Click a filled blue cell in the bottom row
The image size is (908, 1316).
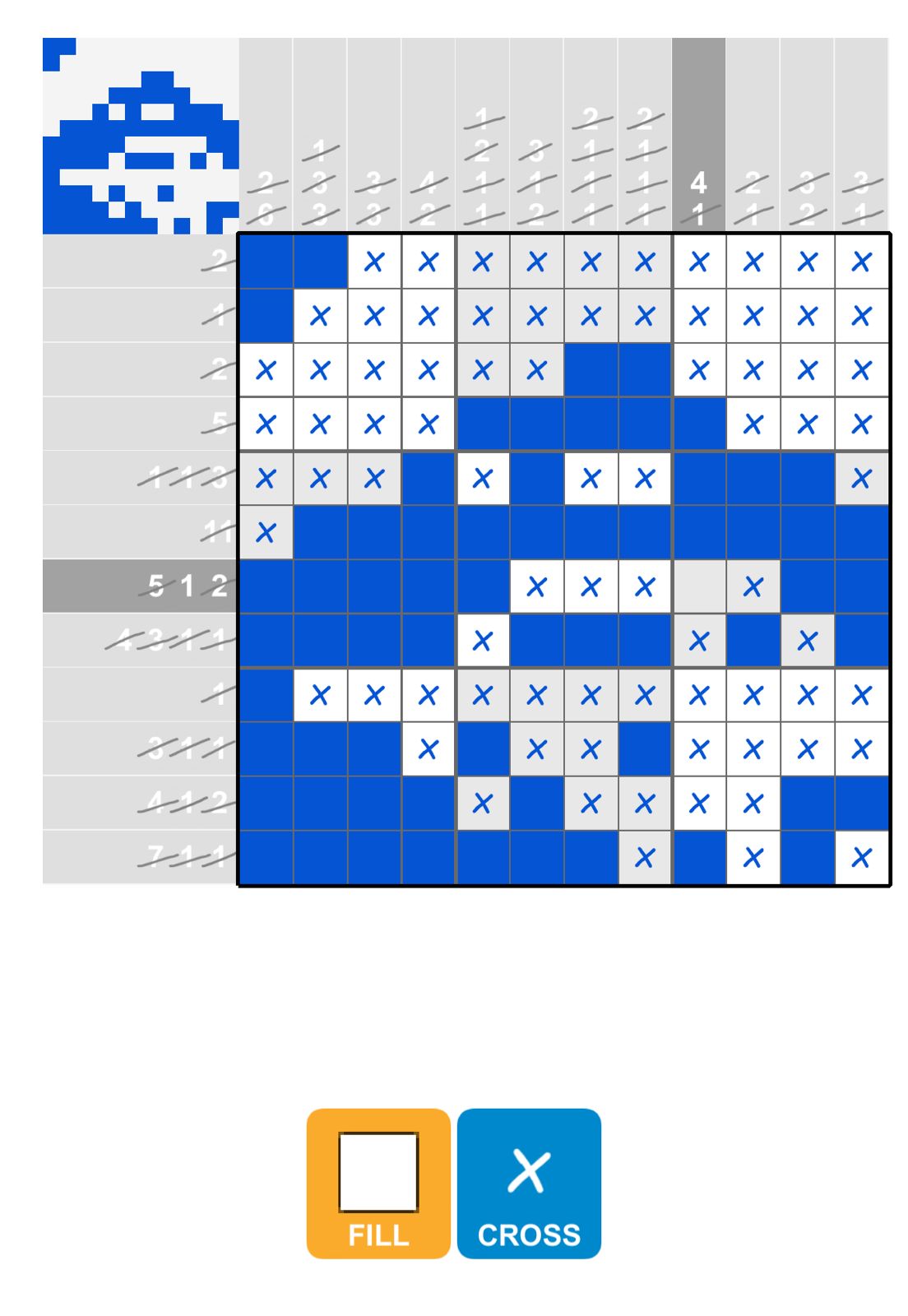(x=265, y=856)
